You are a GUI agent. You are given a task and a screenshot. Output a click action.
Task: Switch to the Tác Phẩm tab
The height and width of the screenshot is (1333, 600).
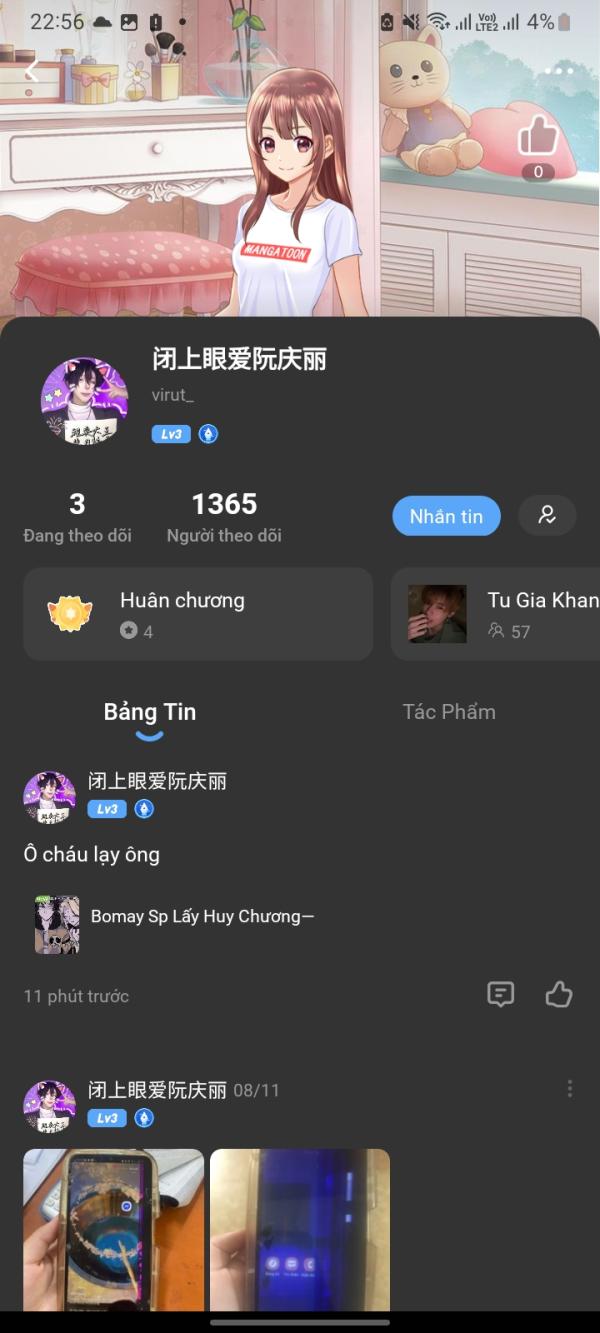point(449,712)
